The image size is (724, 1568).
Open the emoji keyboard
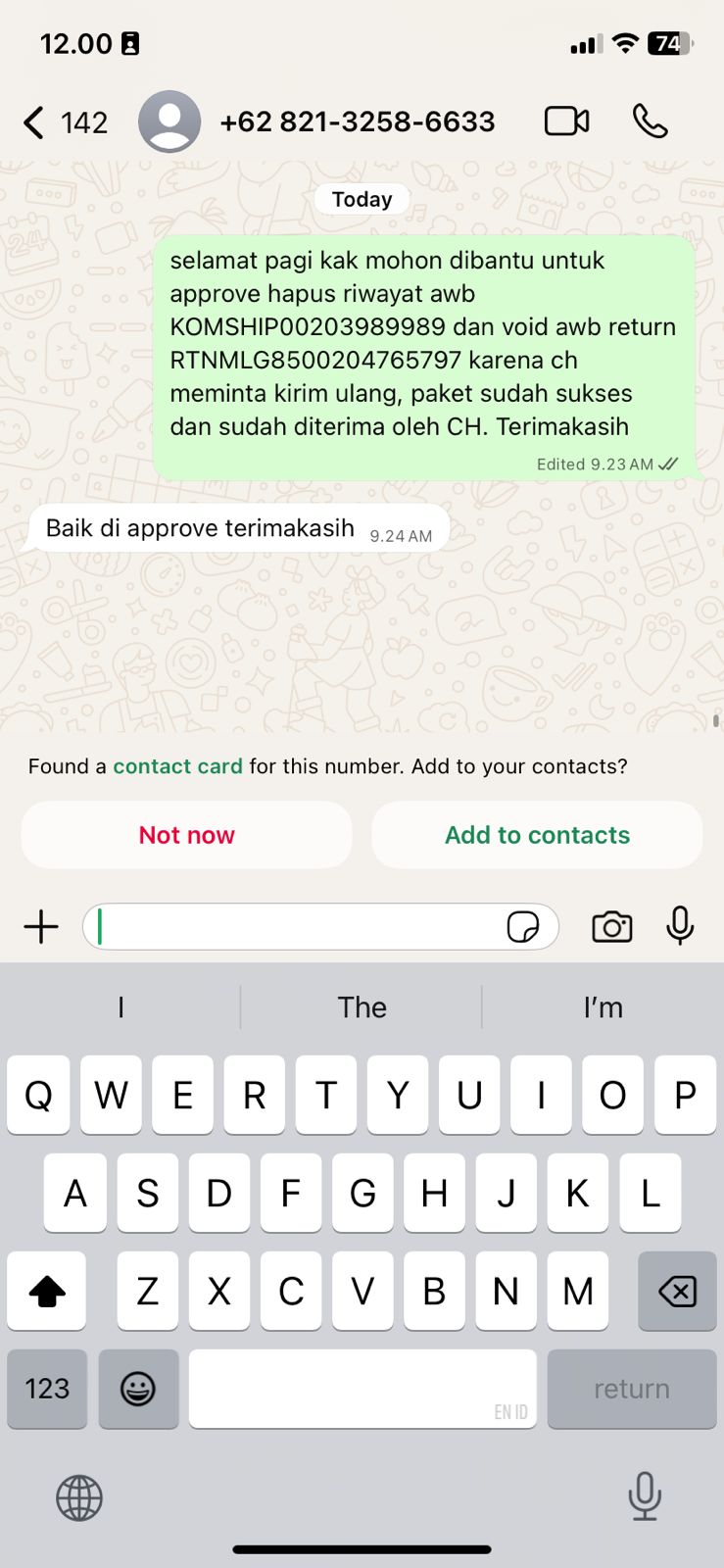pos(138,1389)
